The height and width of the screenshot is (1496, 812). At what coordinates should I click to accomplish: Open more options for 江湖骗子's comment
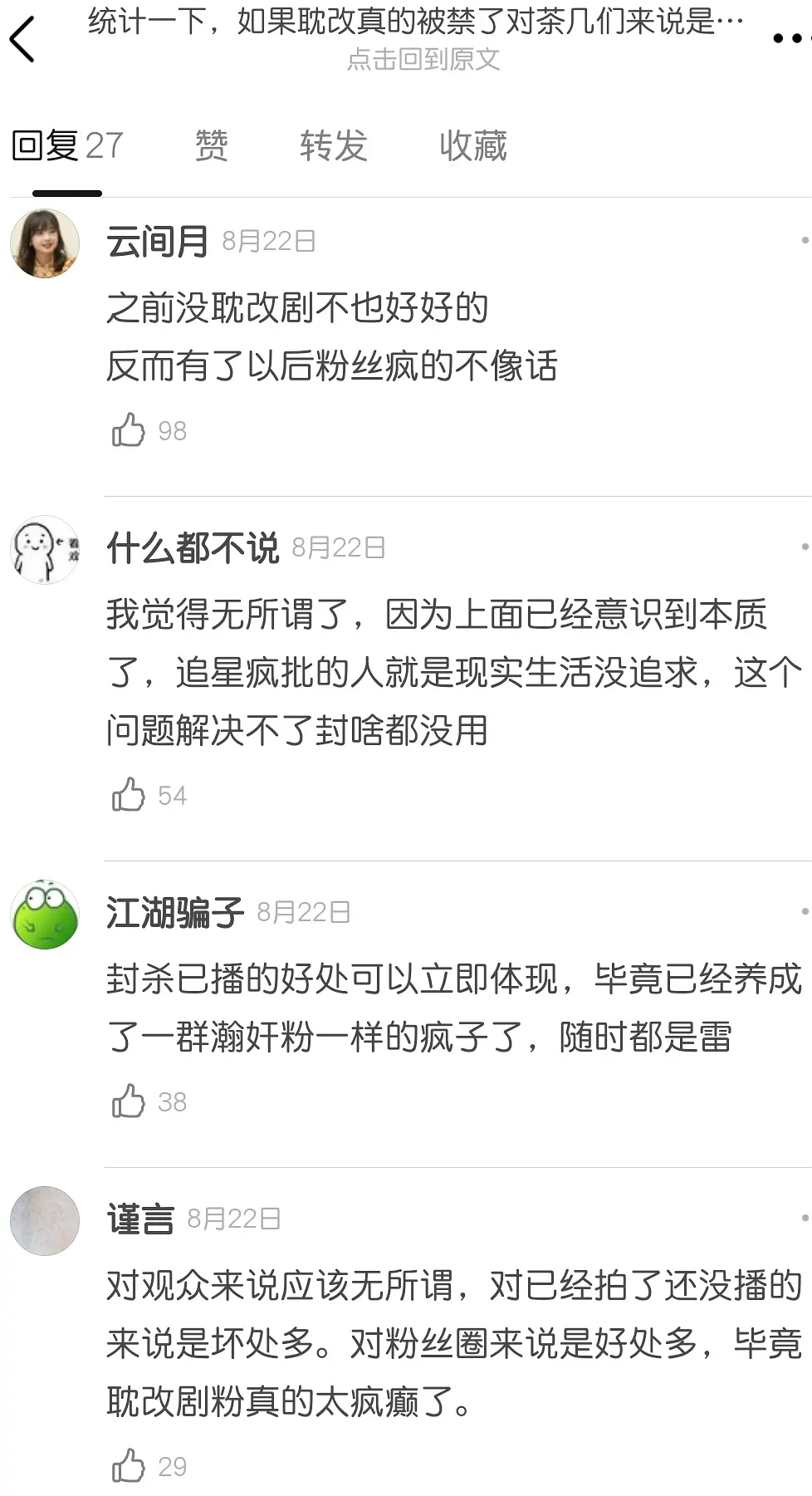click(804, 912)
